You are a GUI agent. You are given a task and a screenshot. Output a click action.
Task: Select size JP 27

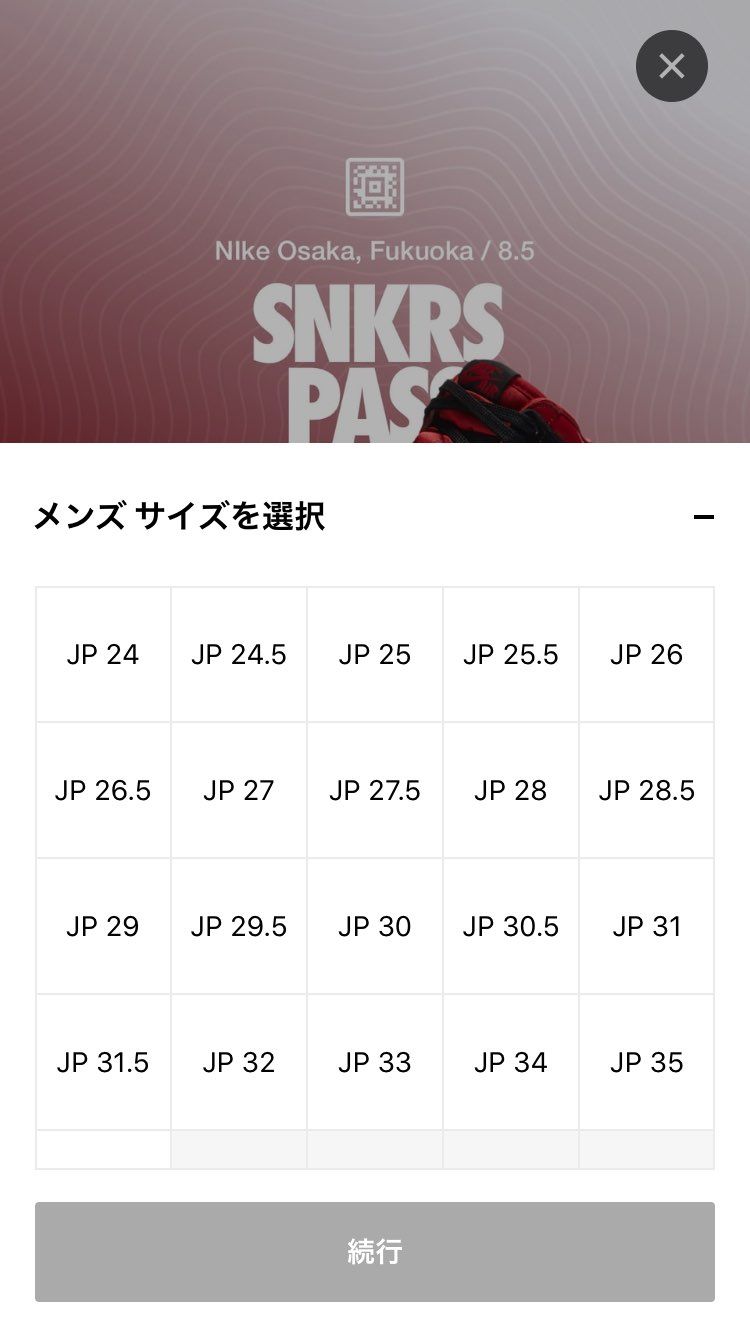(x=239, y=791)
